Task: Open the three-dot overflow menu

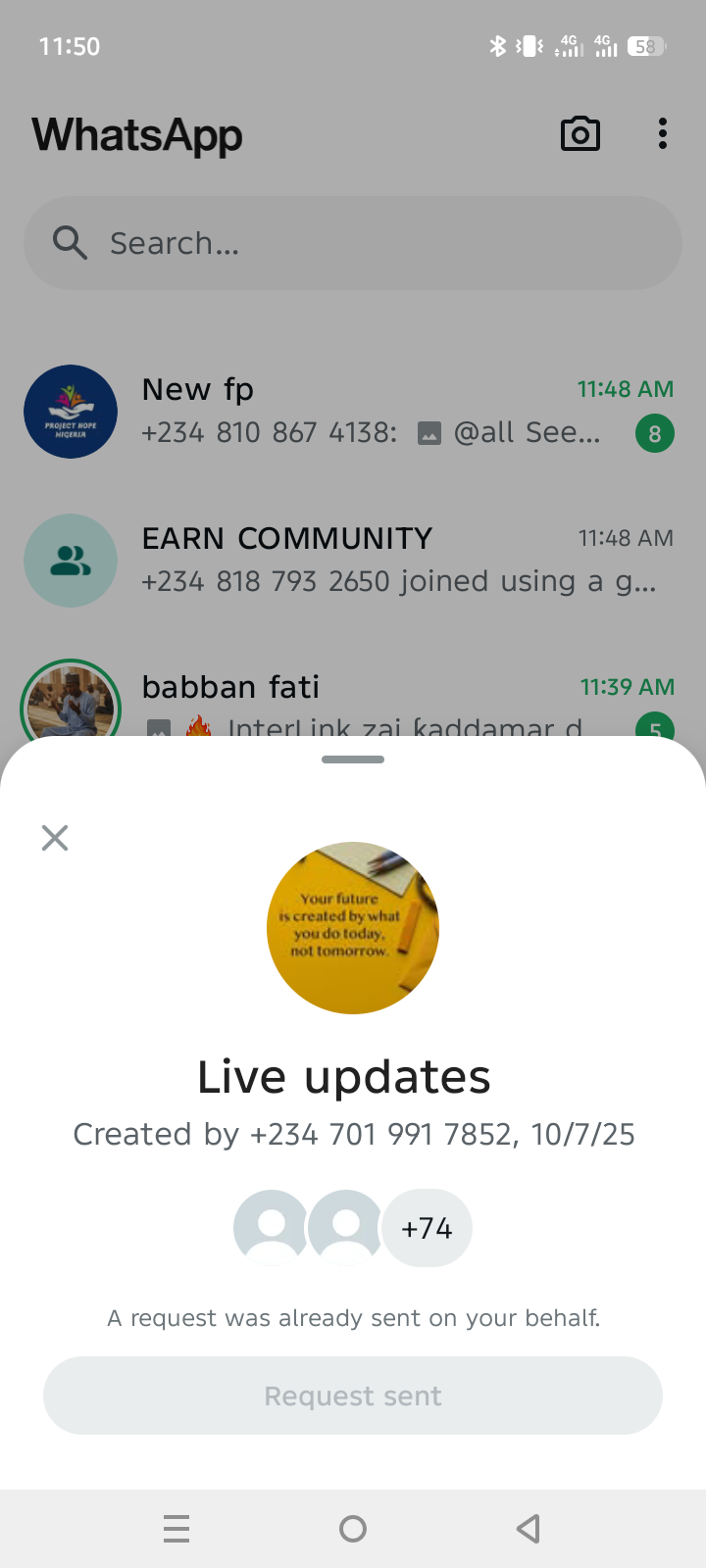Action: tap(663, 134)
